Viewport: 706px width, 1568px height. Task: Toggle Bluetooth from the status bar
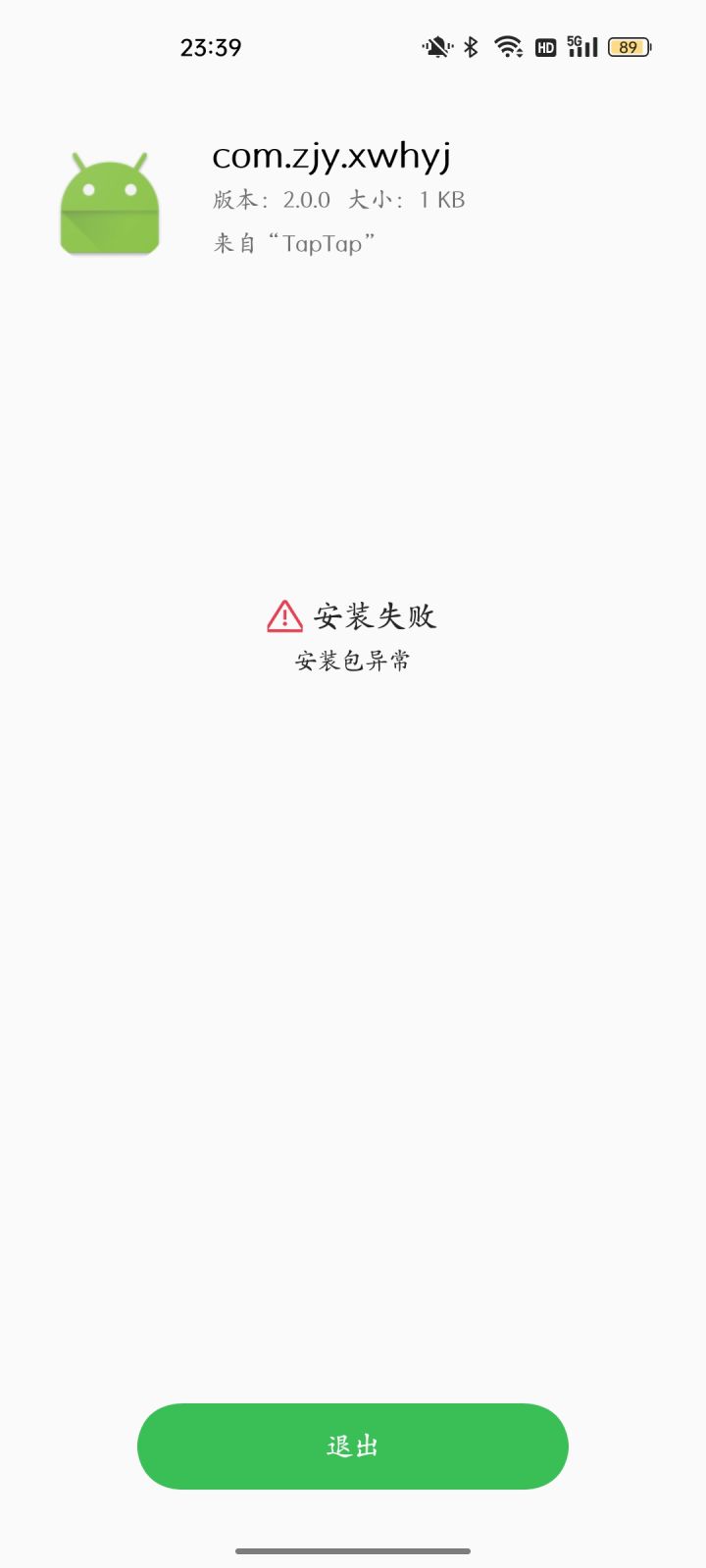pyautogui.click(x=472, y=46)
